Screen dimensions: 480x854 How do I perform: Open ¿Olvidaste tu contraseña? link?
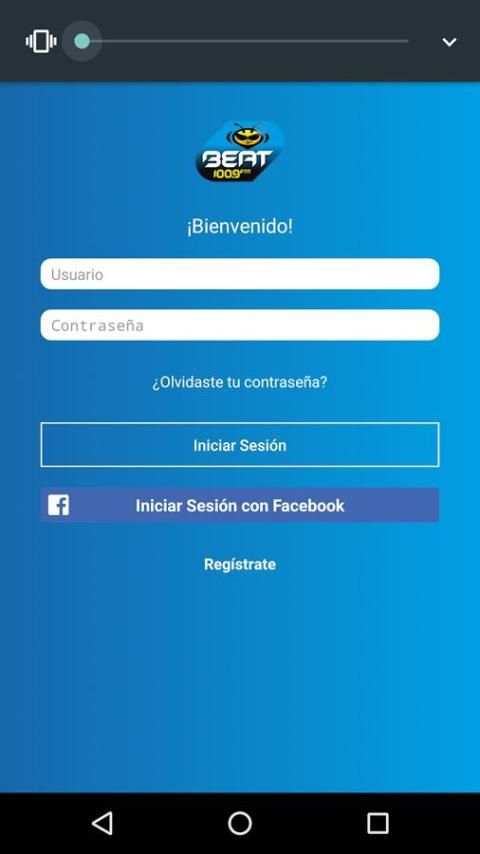point(240,382)
